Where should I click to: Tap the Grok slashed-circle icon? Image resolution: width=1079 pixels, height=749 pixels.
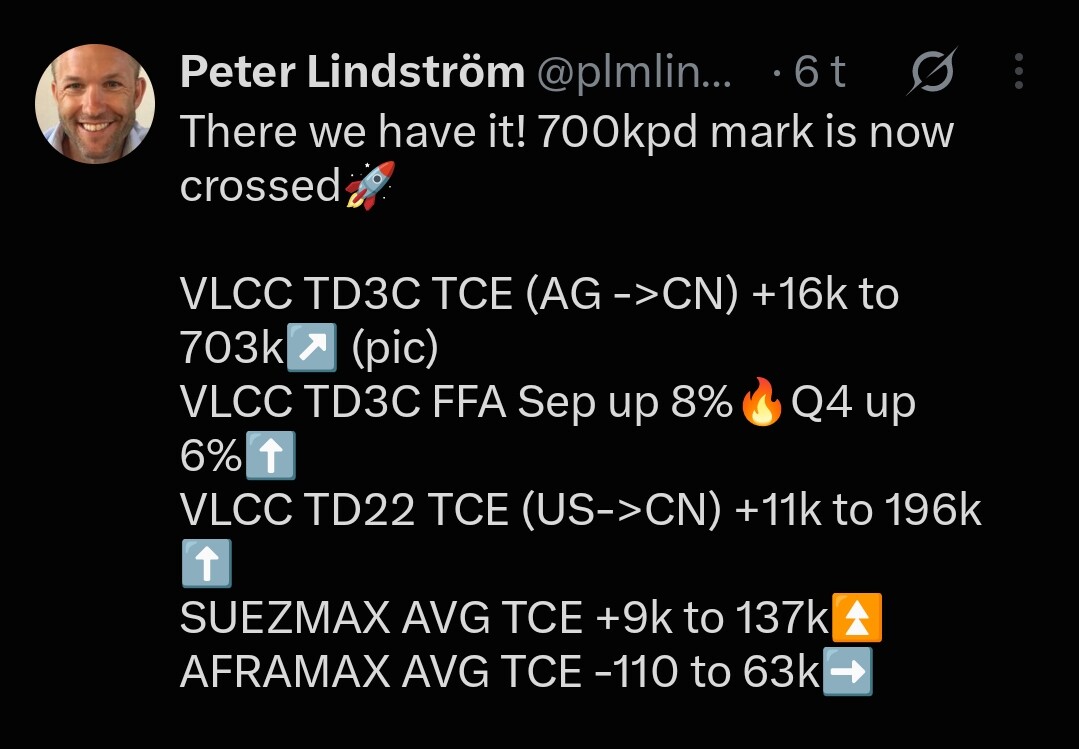(x=932, y=71)
